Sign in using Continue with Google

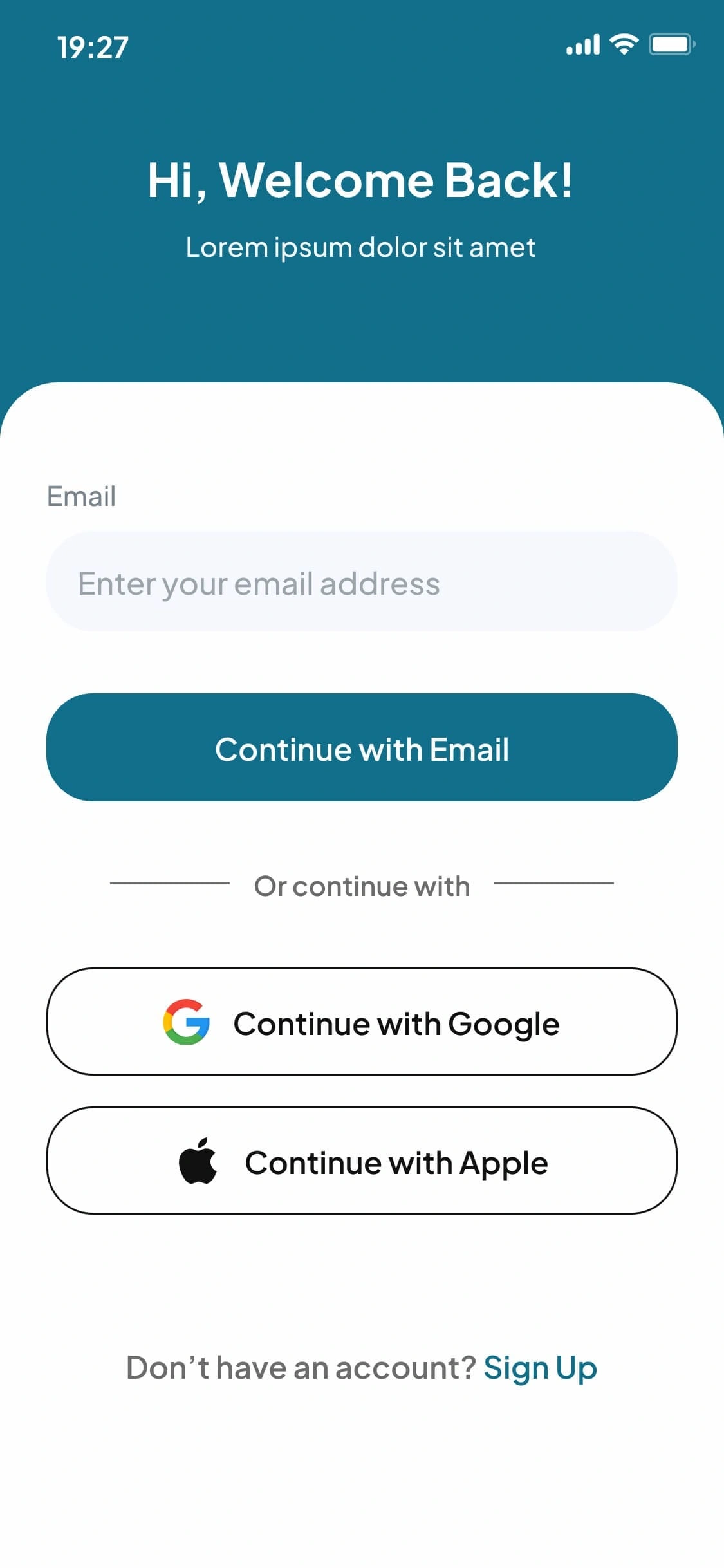point(362,1022)
